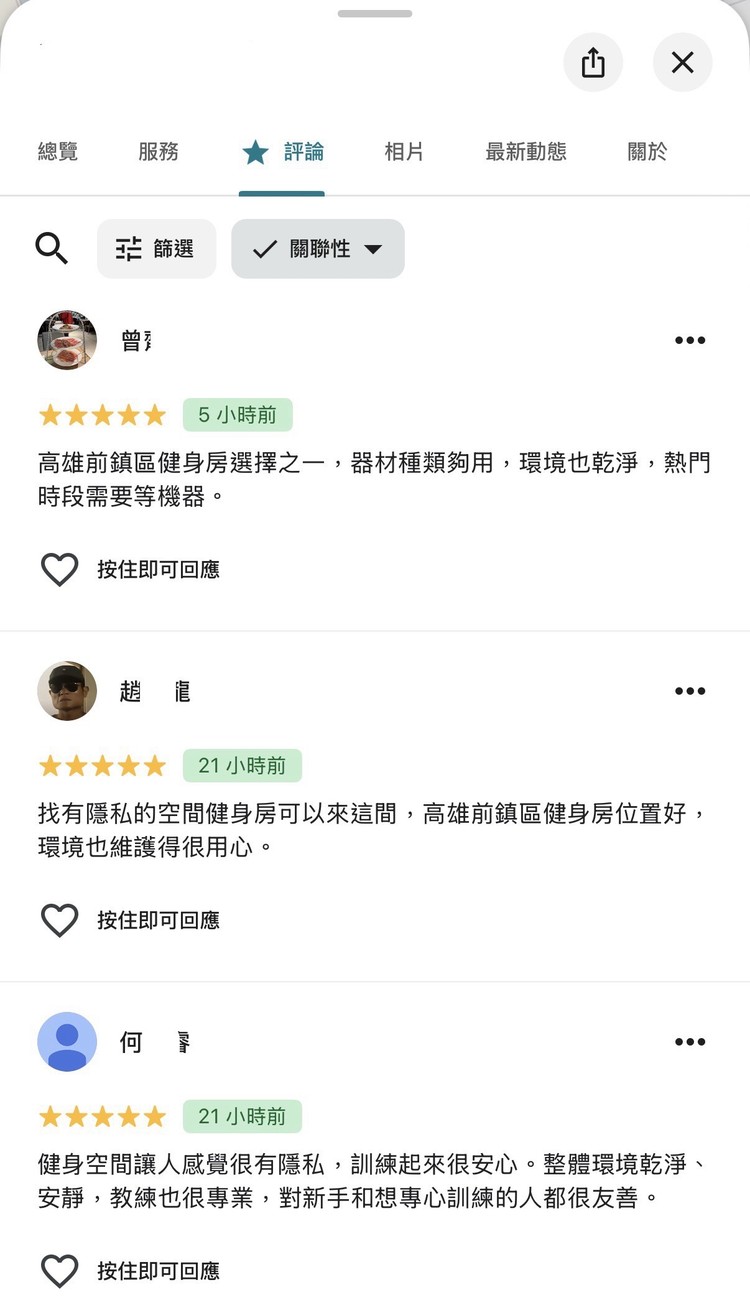Open the three-dot menu on 何's review

[x=690, y=1042]
